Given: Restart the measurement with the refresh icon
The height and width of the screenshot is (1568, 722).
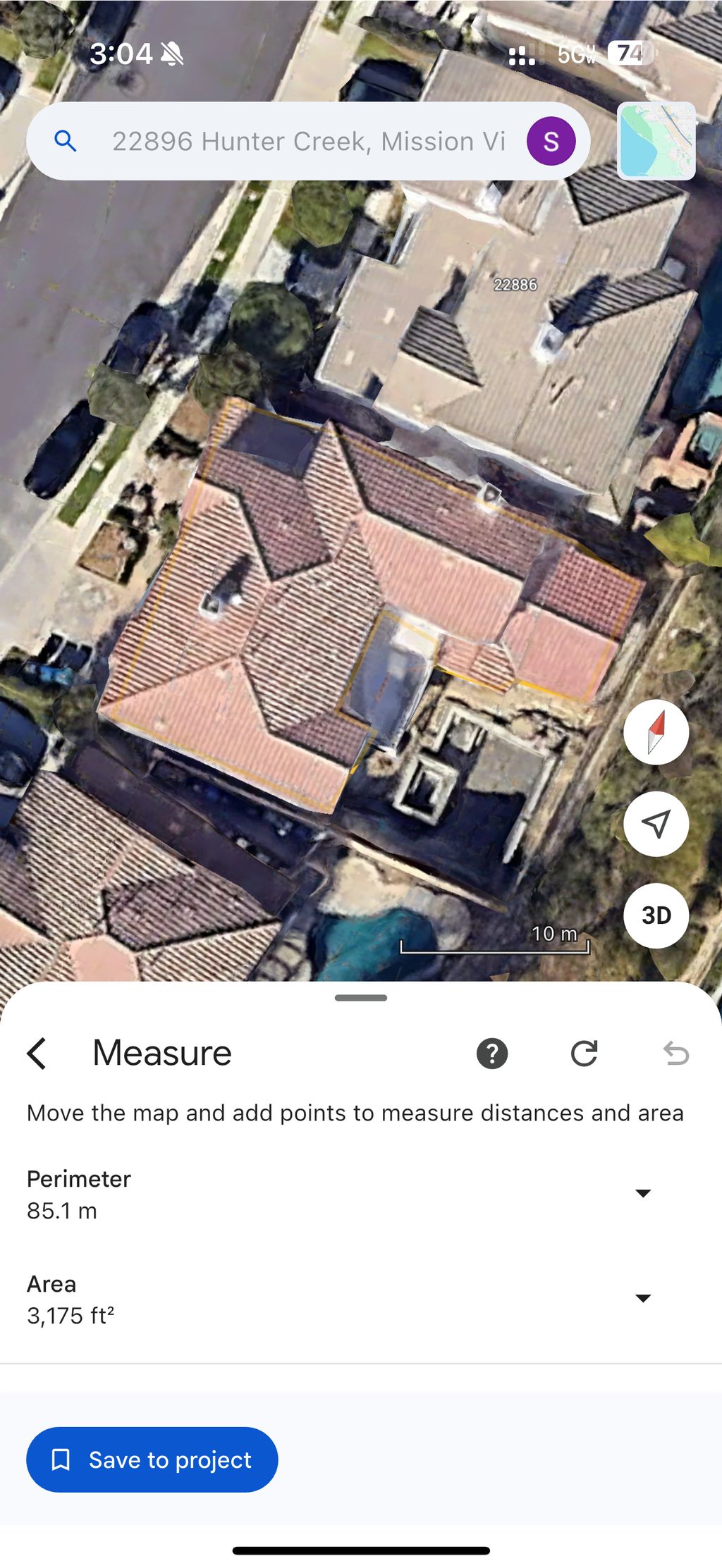Looking at the screenshot, I should (x=584, y=1054).
